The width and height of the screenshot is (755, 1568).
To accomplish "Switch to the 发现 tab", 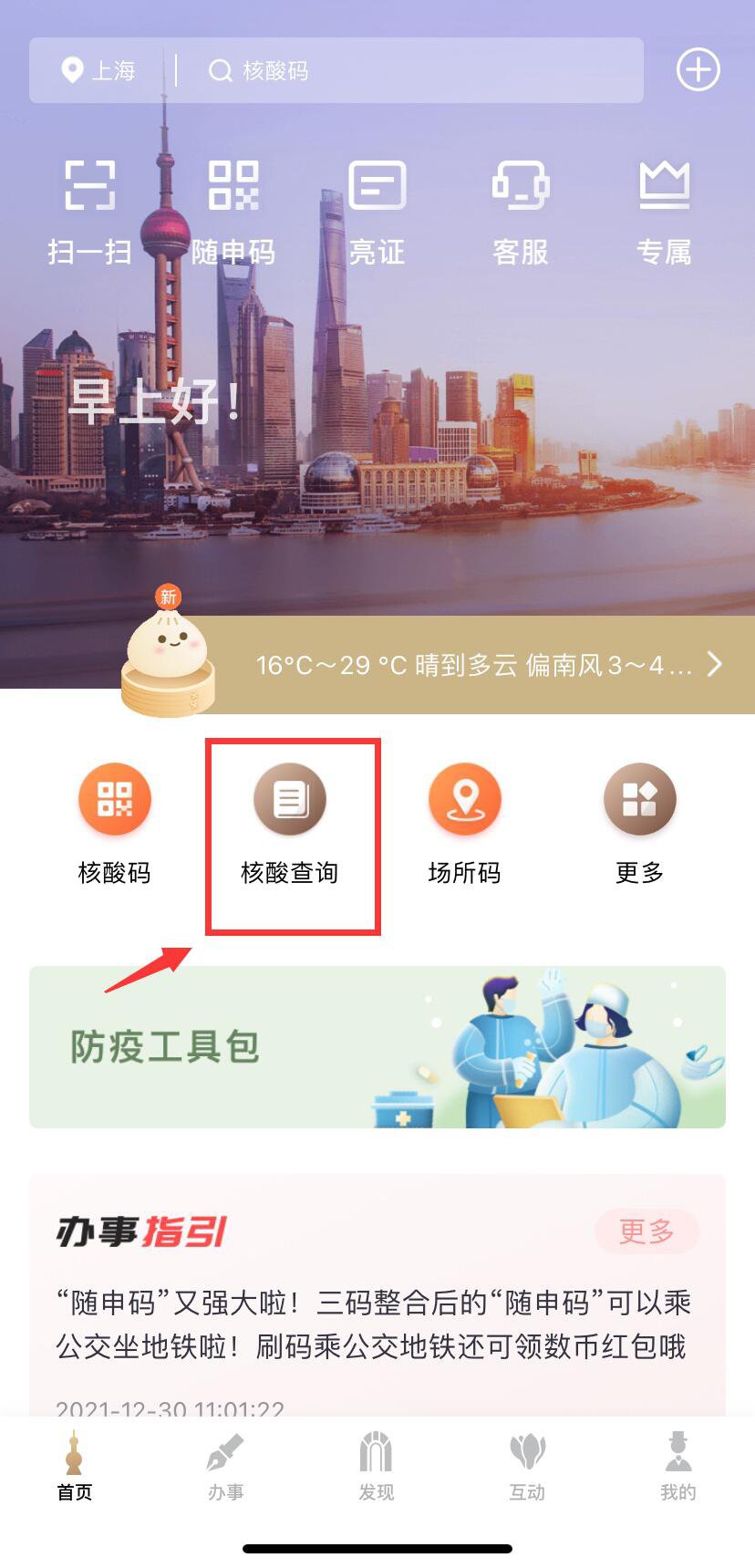I will click(x=376, y=1467).
